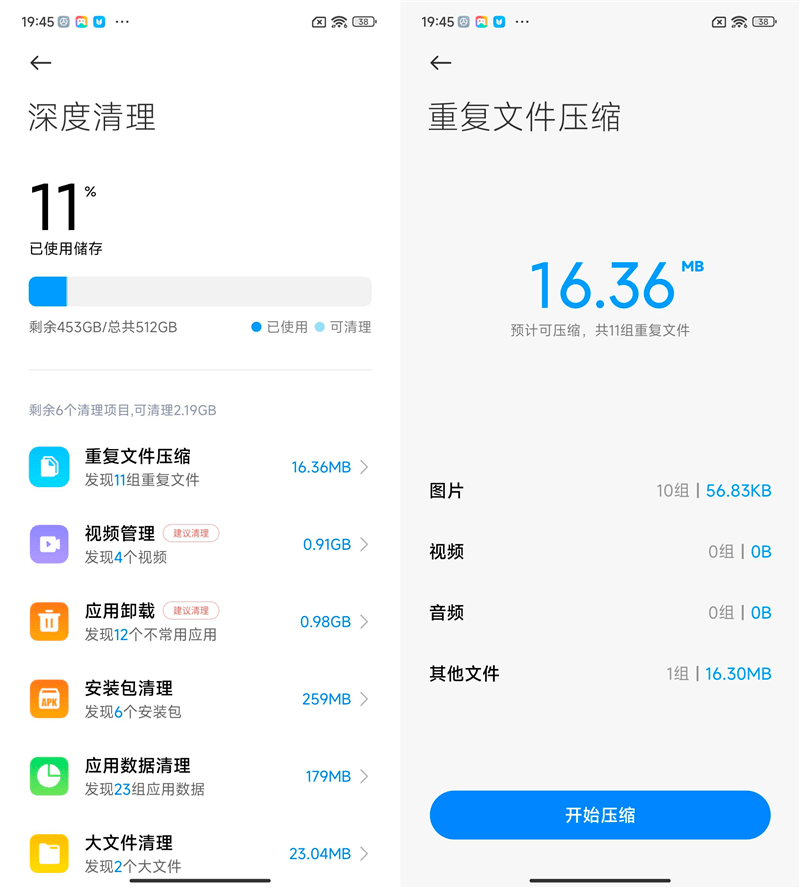Open 视频管理 with 4 videos found

(200, 544)
